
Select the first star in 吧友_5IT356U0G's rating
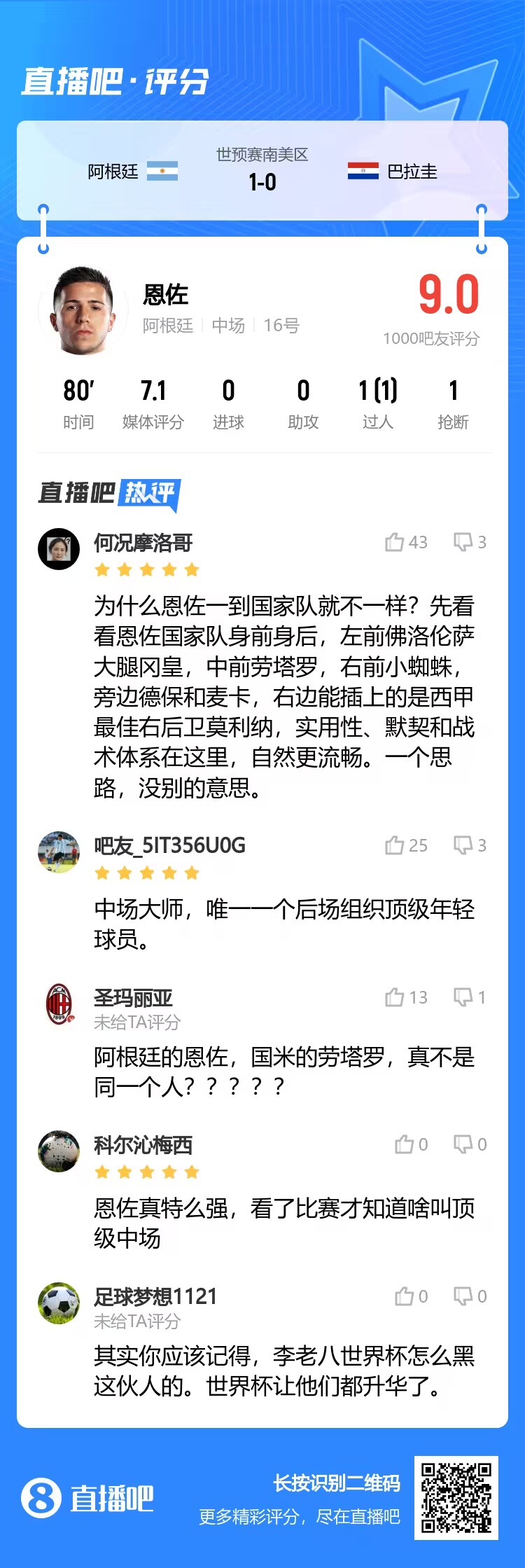click(100, 872)
